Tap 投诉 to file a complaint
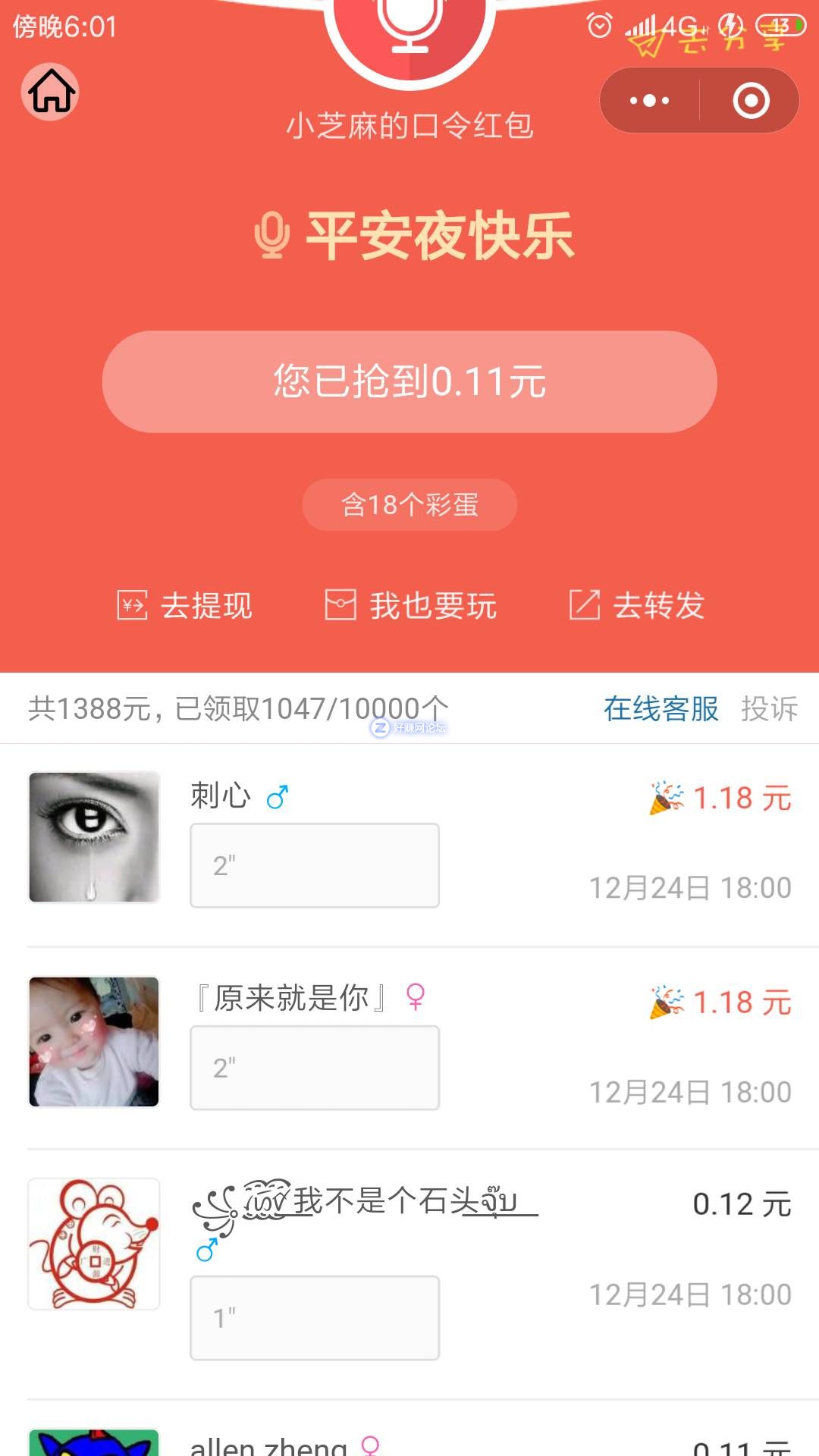 click(x=769, y=709)
